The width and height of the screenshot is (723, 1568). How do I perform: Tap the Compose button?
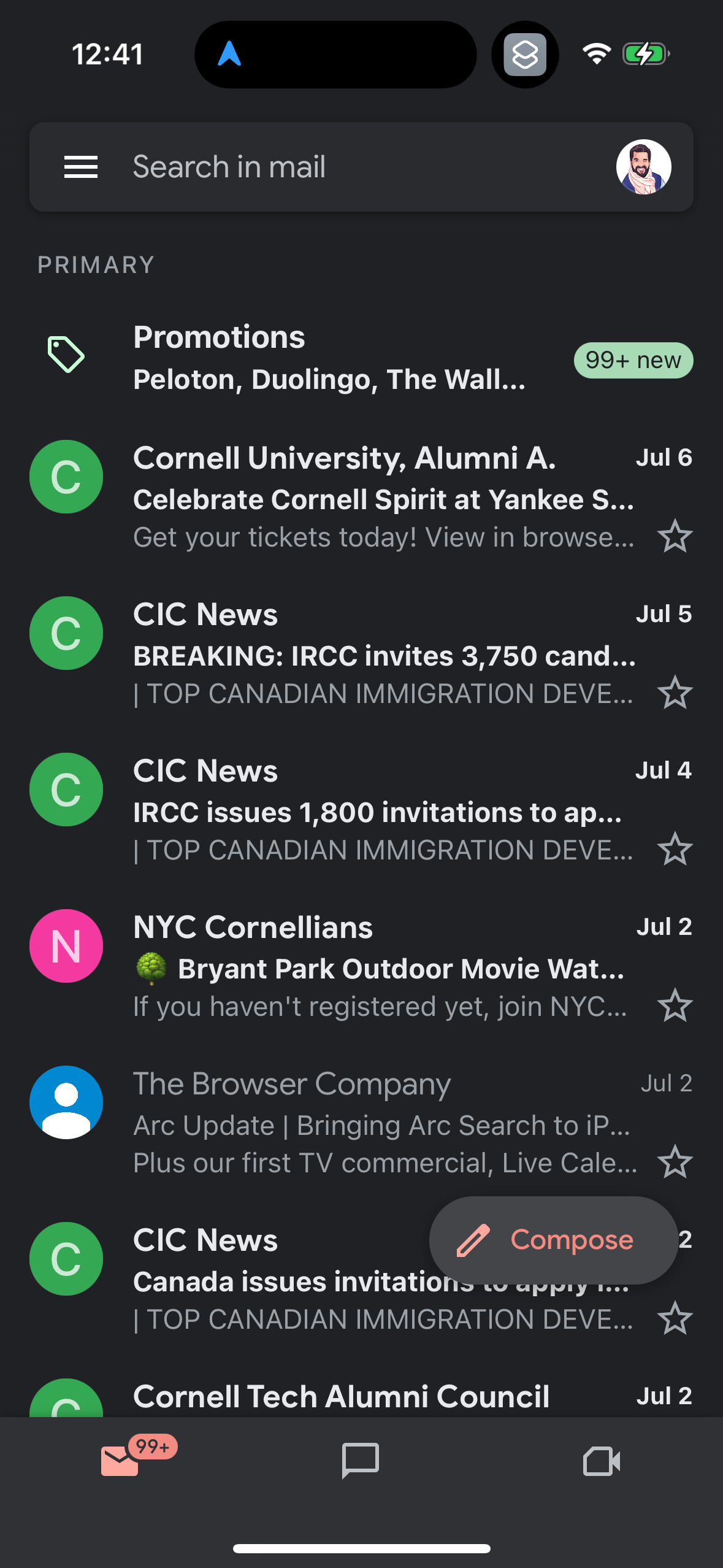pos(552,1240)
